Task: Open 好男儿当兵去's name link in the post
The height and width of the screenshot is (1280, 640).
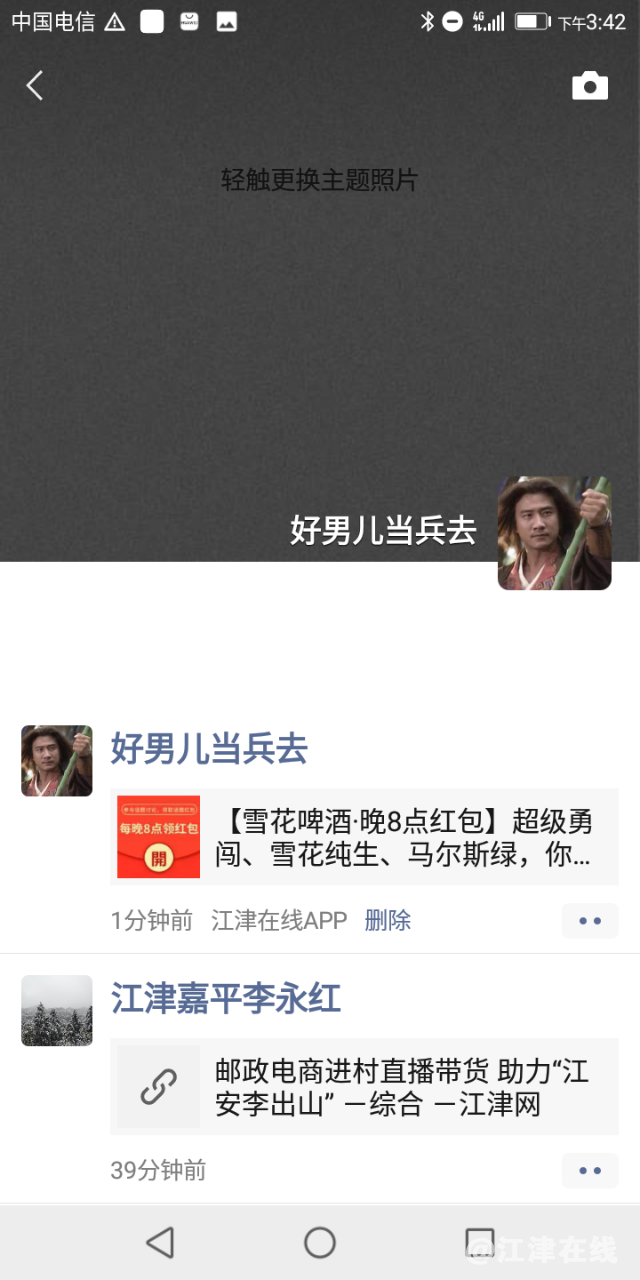Action: 209,748
